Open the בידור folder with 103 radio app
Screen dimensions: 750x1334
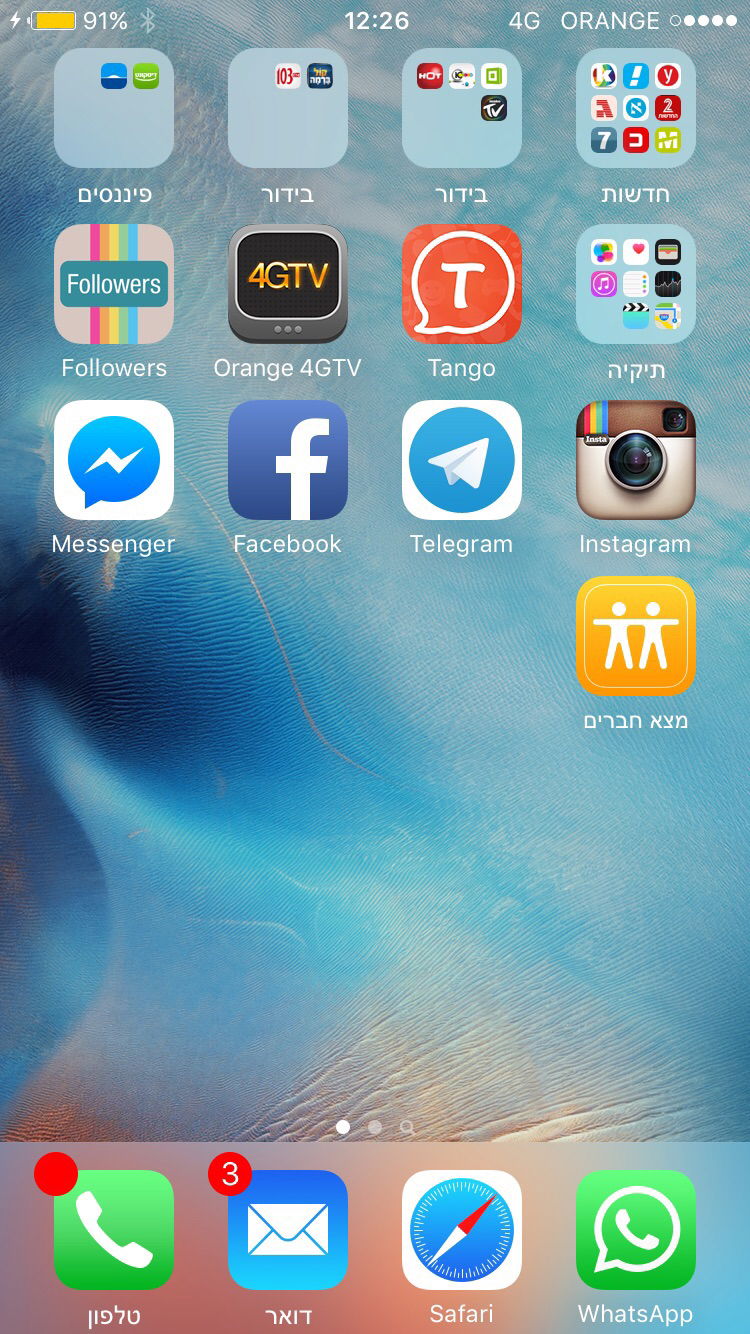coord(288,108)
